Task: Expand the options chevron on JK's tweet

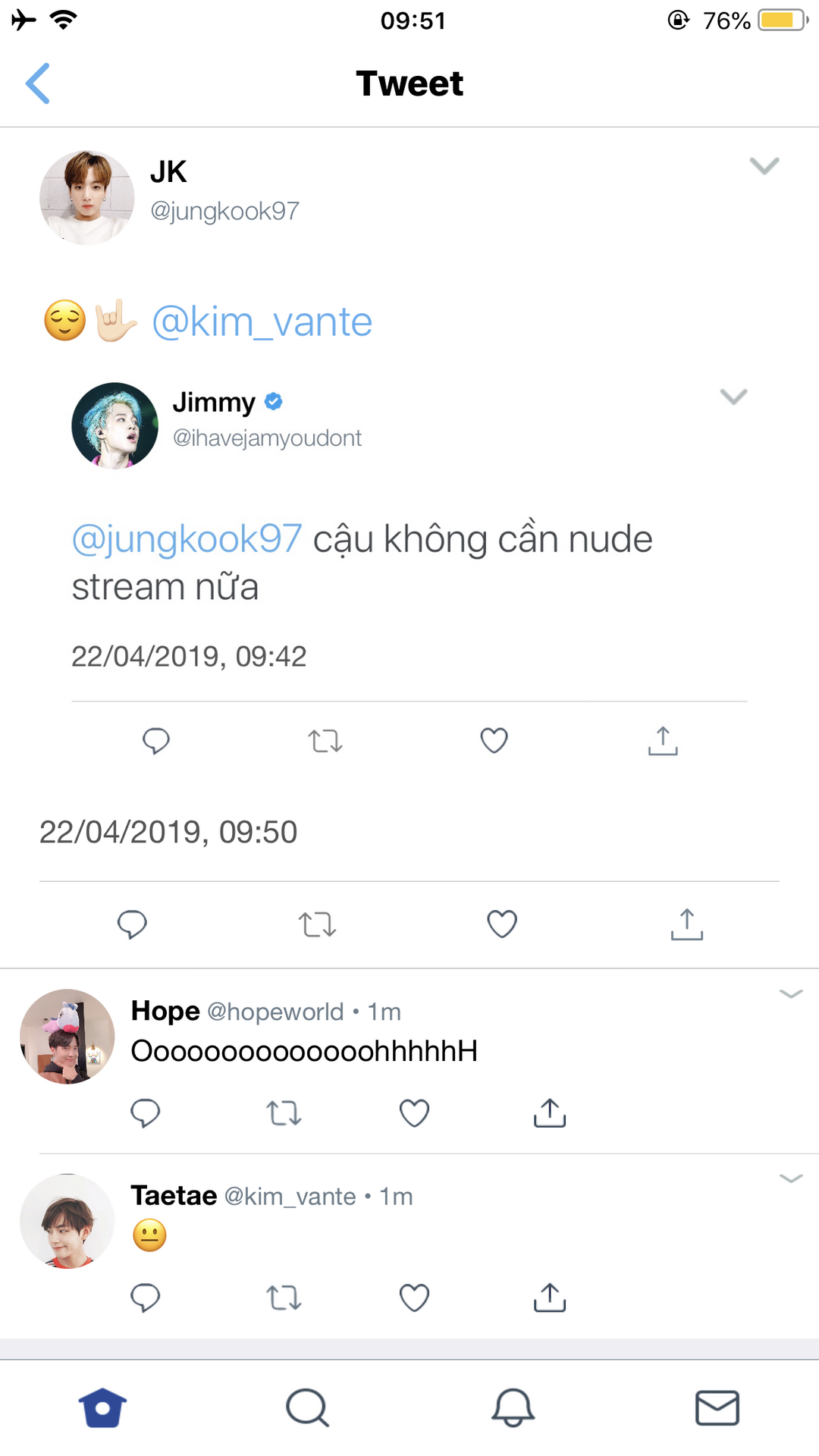Action: coord(764,166)
